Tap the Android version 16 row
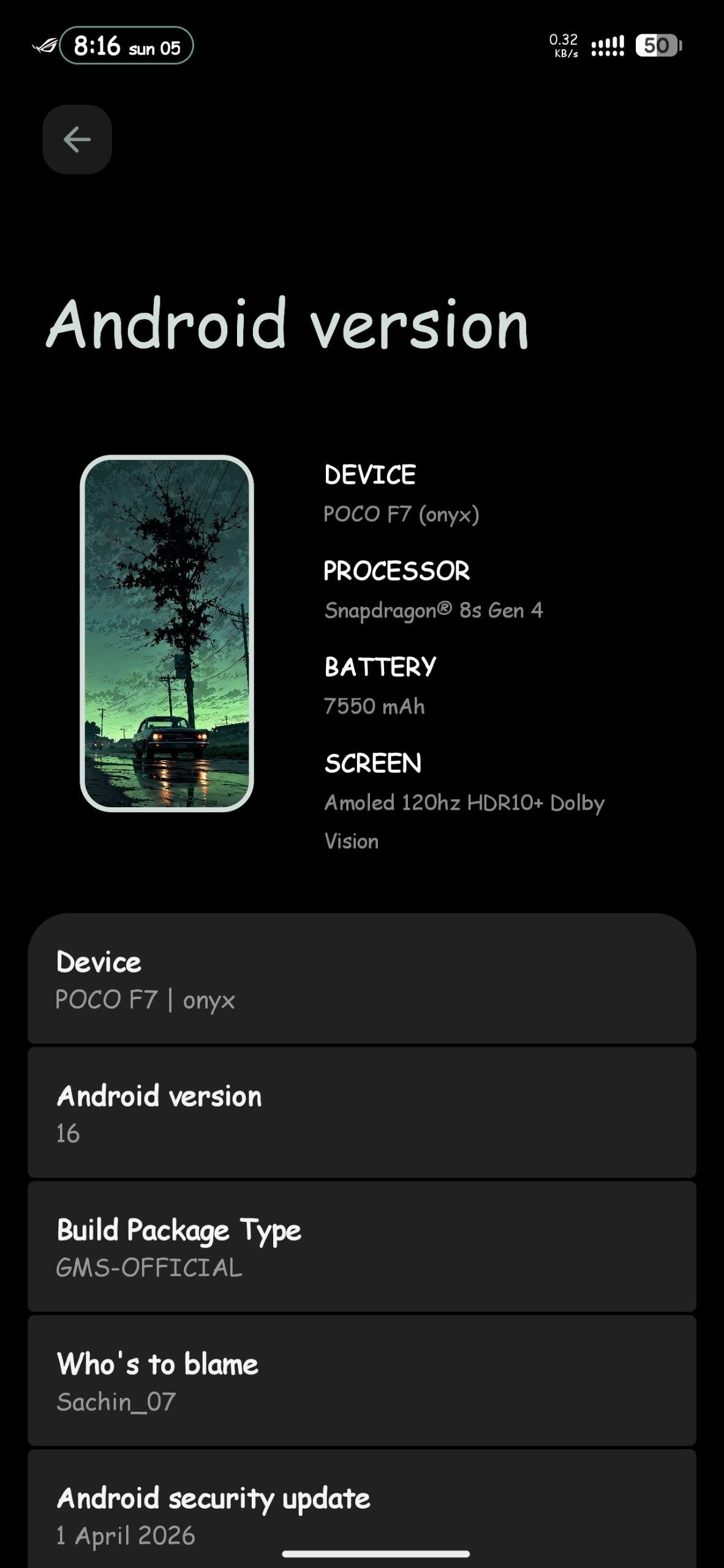 pyautogui.click(x=361, y=1114)
